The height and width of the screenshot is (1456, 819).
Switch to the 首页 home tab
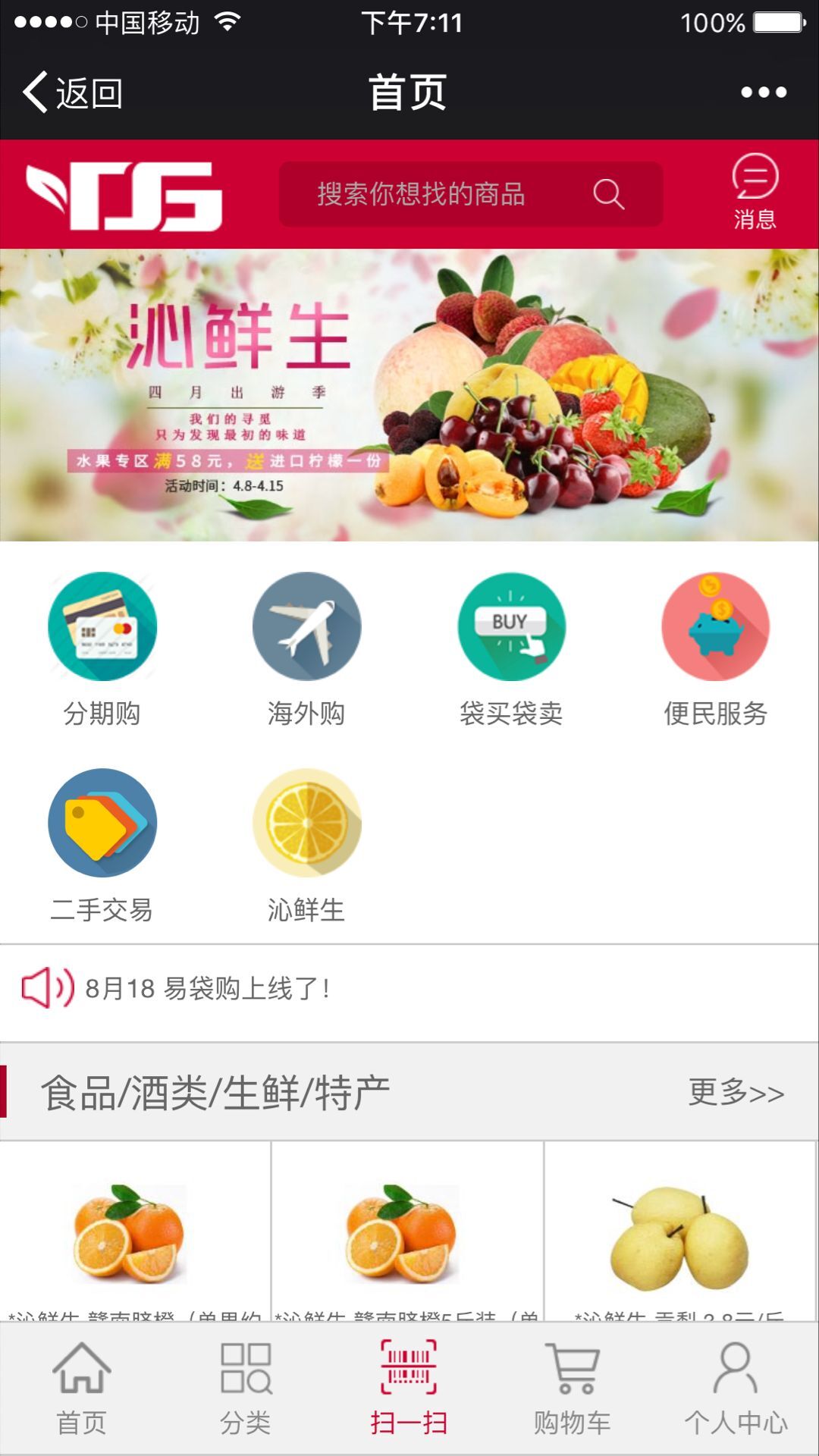(82, 1389)
